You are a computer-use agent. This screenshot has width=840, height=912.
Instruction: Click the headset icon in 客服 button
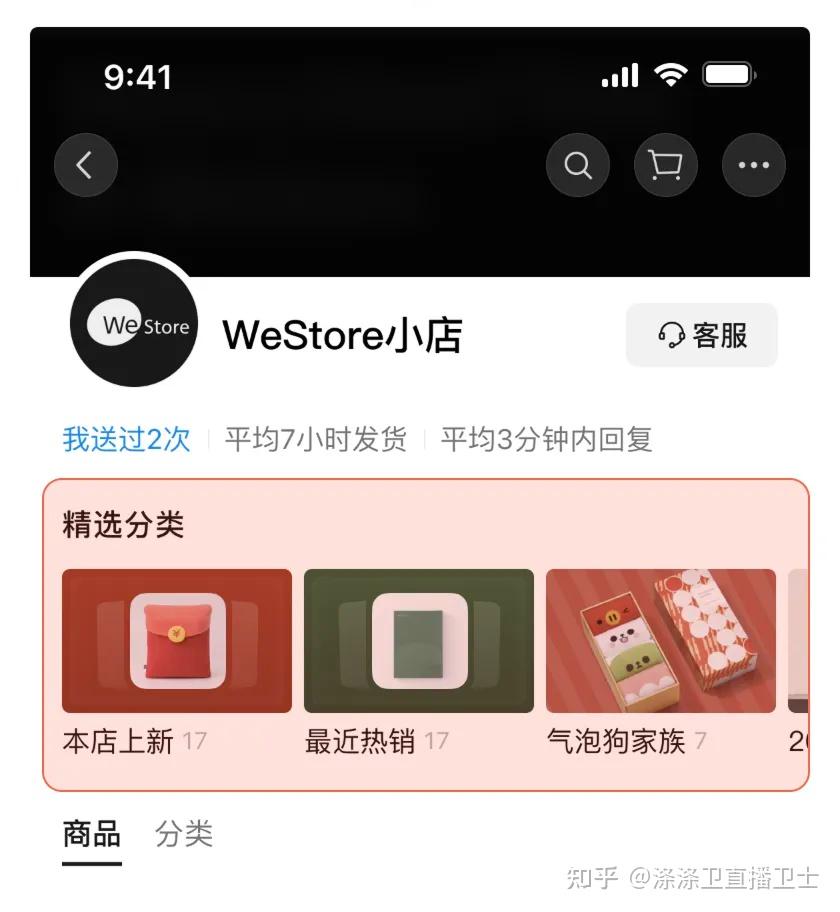[671, 336]
